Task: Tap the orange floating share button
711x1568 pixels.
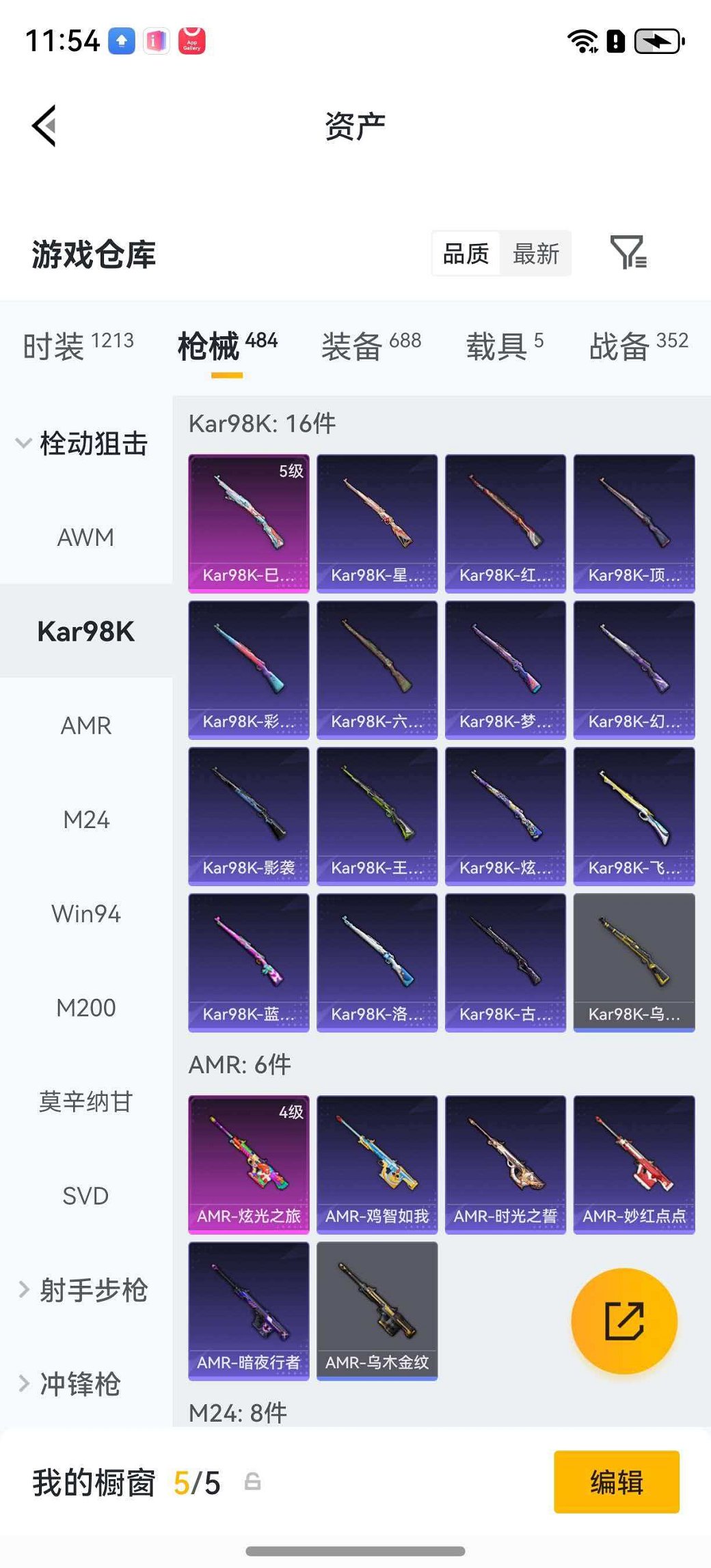Action: (624, 1321)
